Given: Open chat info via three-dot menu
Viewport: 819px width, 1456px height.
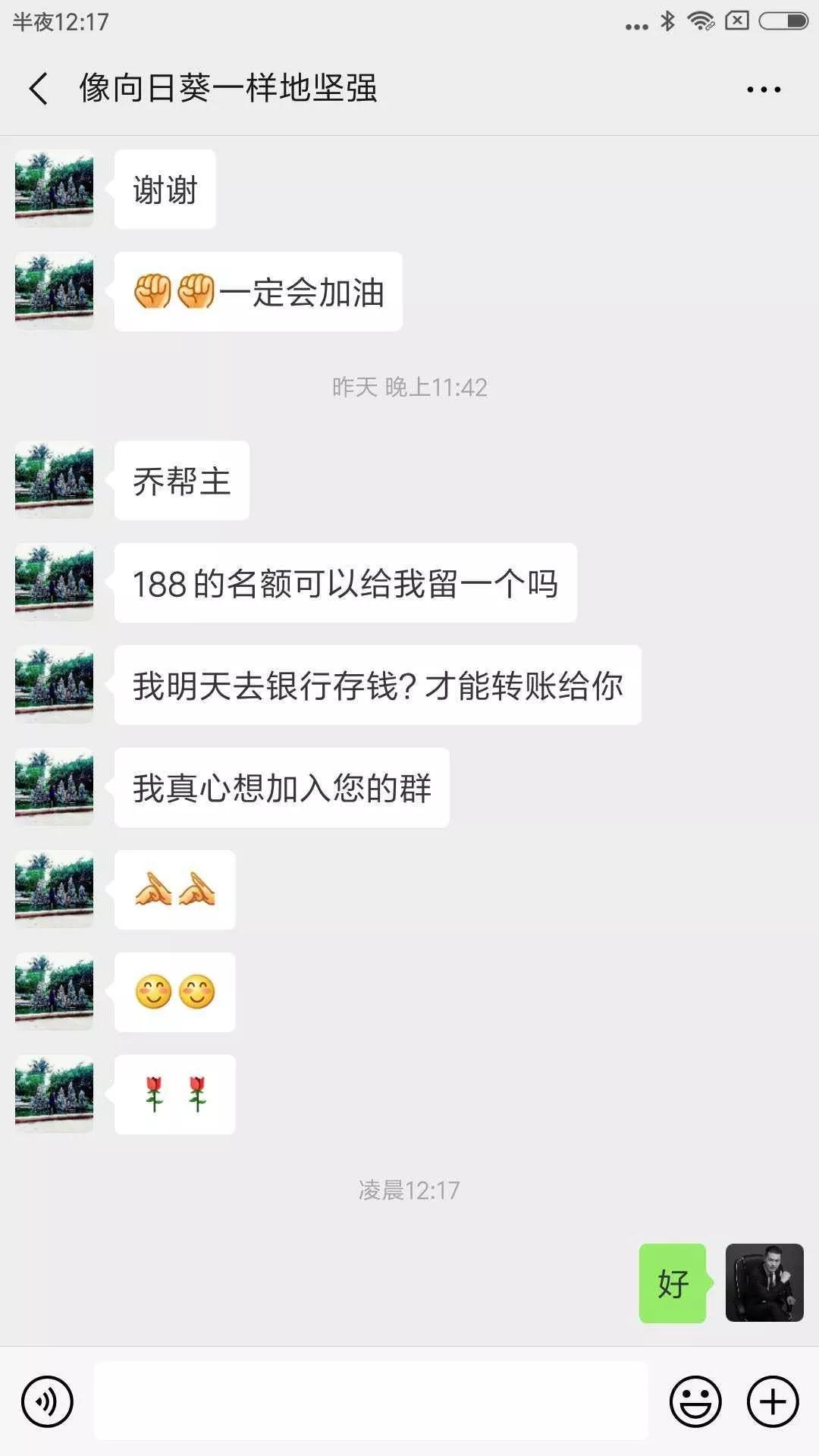Looking at the screenshot, I should point(764,89).
